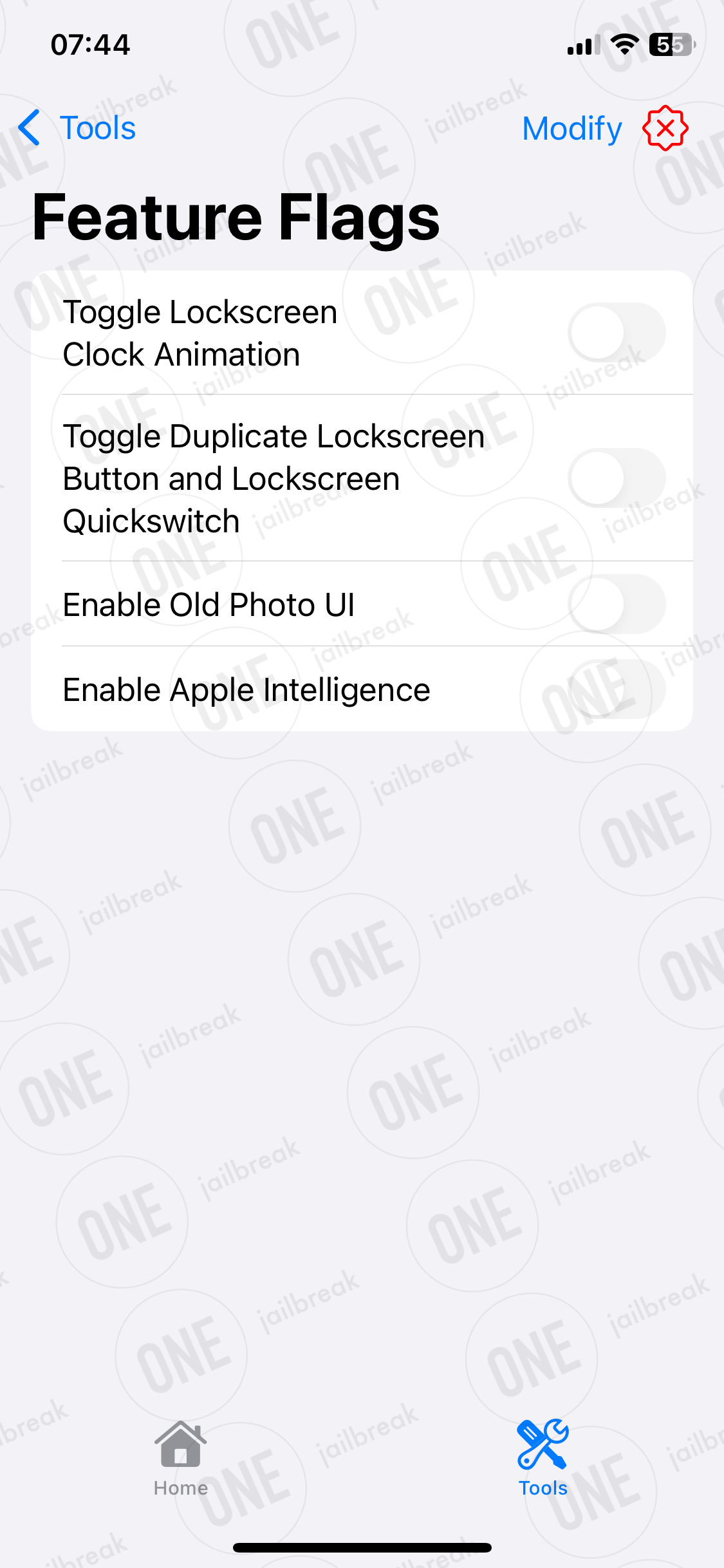Tap the red X seal icon
Viewport: 724px width, 1568px height.
(x=665, y=128)
